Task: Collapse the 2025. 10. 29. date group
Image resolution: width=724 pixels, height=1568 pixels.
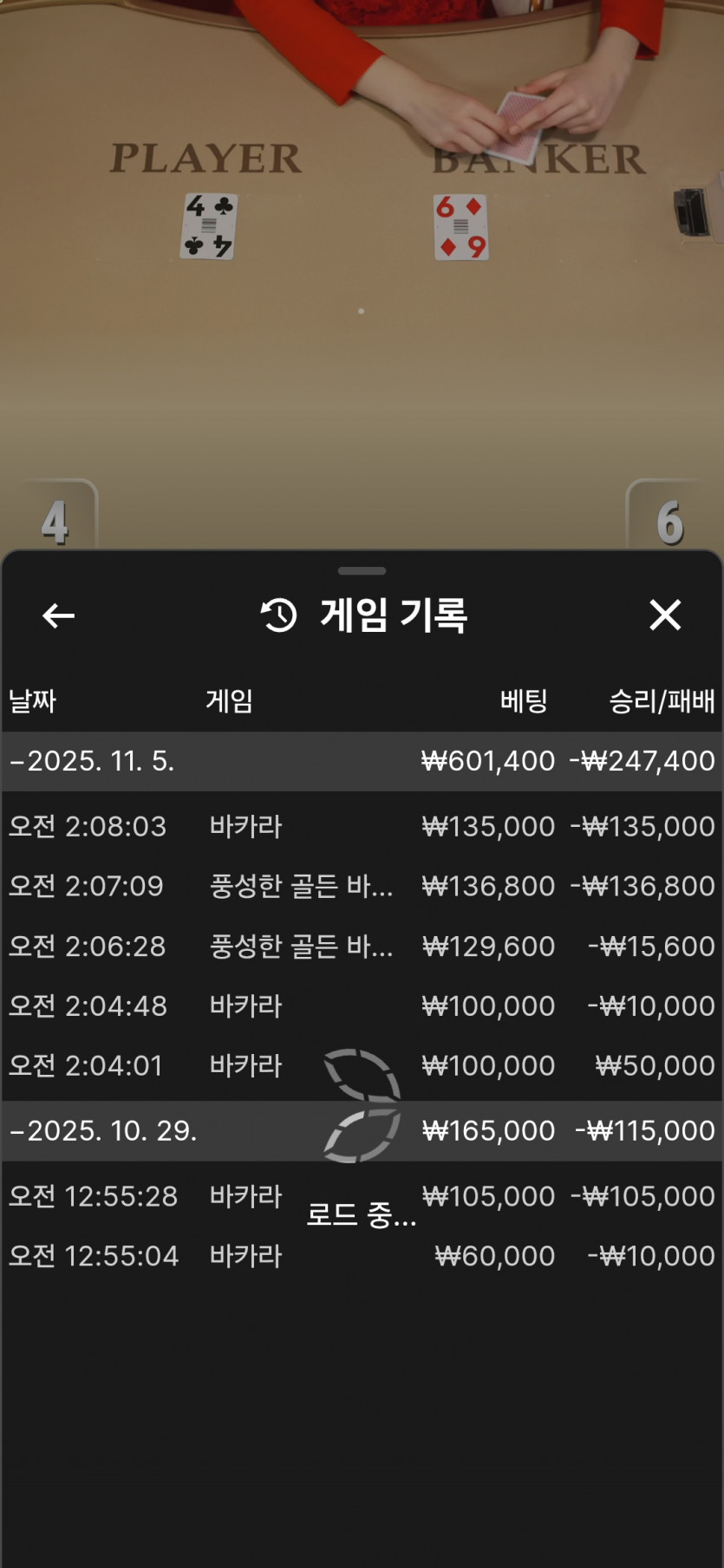Action: 104,1131
